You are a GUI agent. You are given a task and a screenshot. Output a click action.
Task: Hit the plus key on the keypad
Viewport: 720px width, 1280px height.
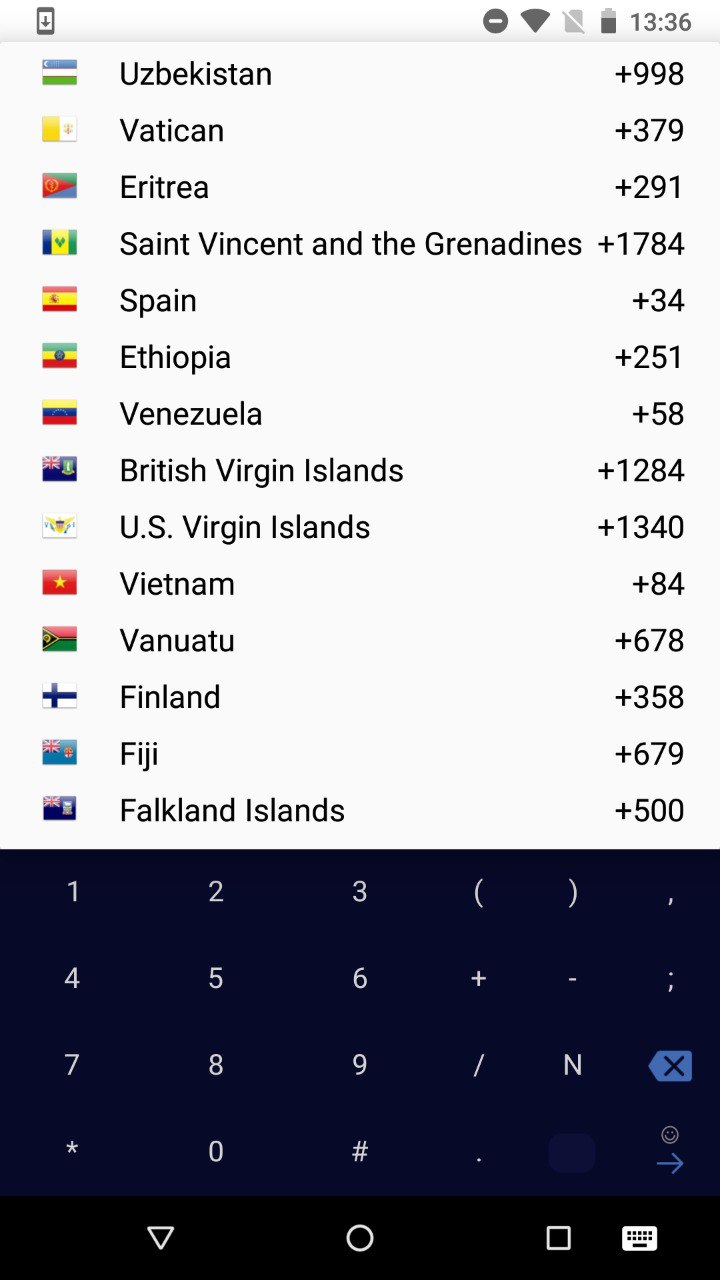click(478, 979)
